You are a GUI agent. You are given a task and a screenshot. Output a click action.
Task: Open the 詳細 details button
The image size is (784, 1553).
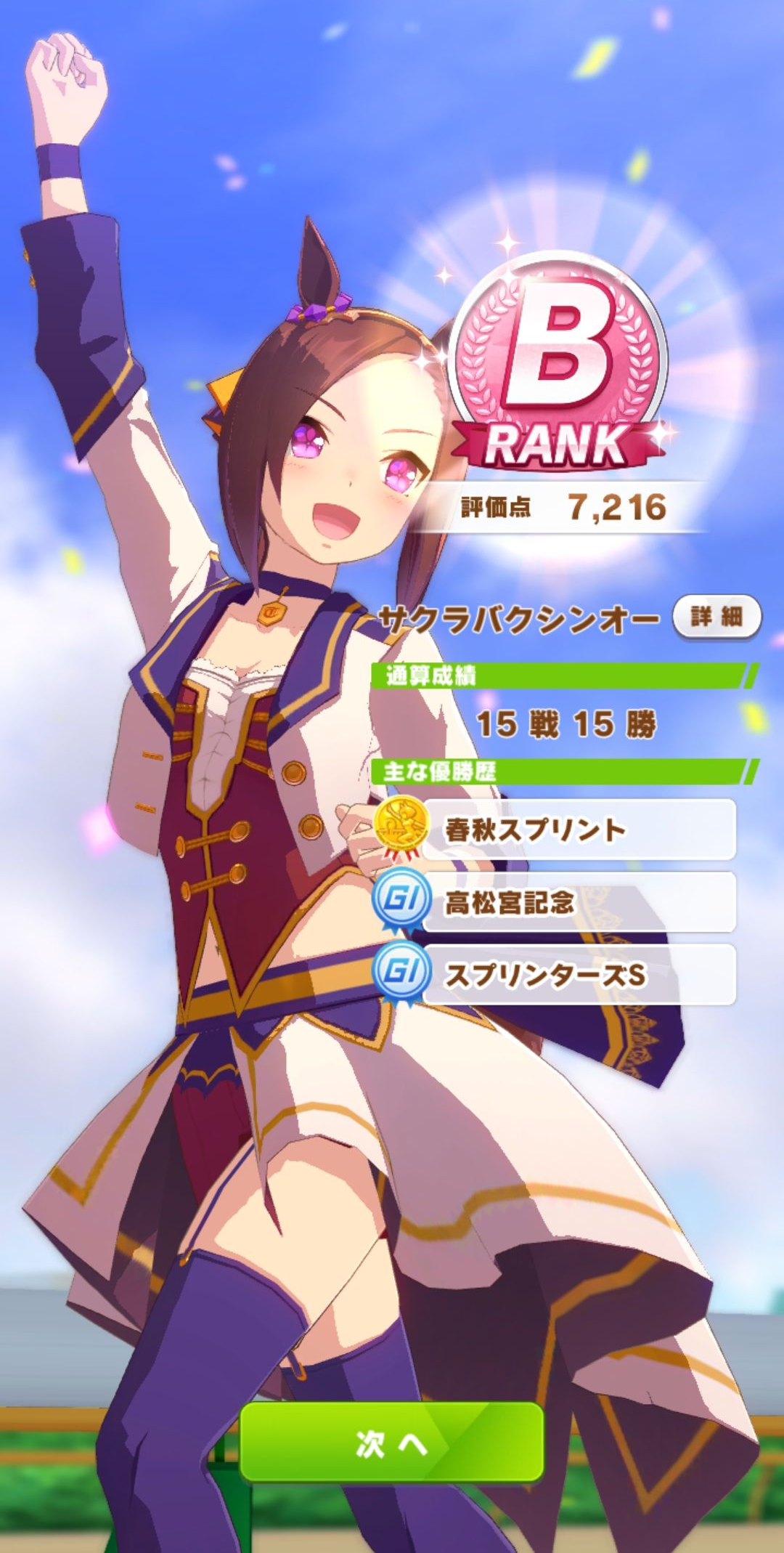716,617
